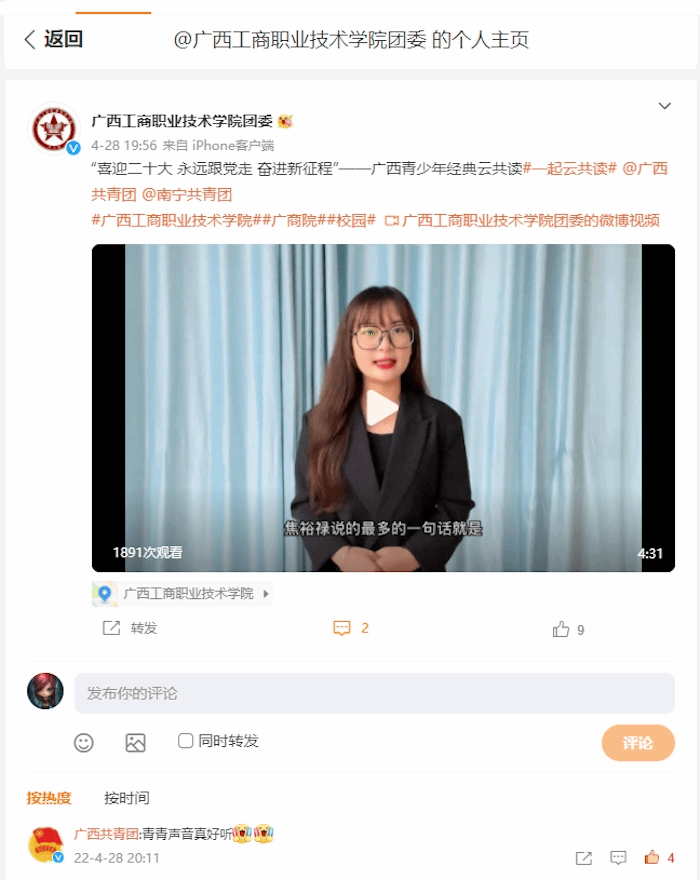Open the #一起云共读# hashtag
The image size is (700, 880).
click(570, 169)
